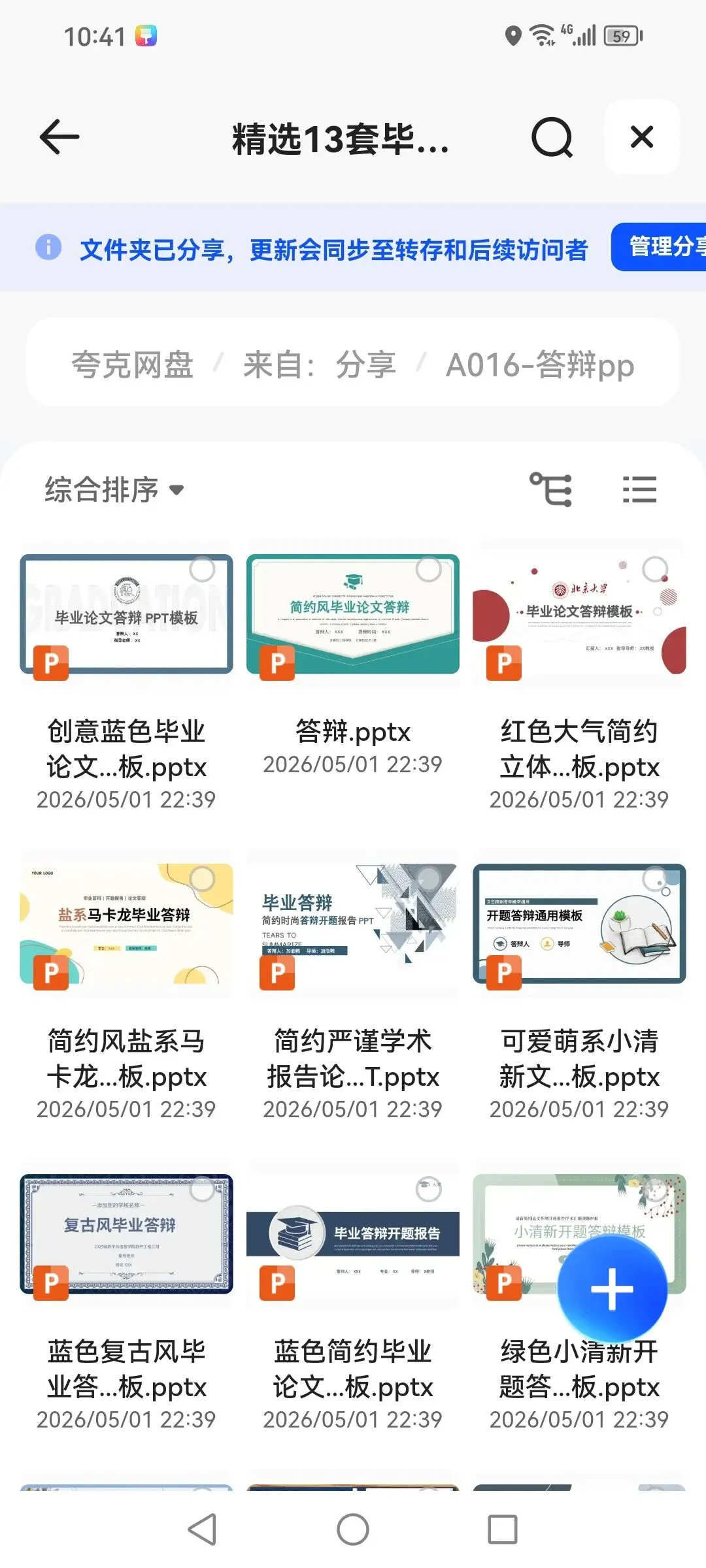Switch to list view layout
706x1568 pixels.
[639, 489]
